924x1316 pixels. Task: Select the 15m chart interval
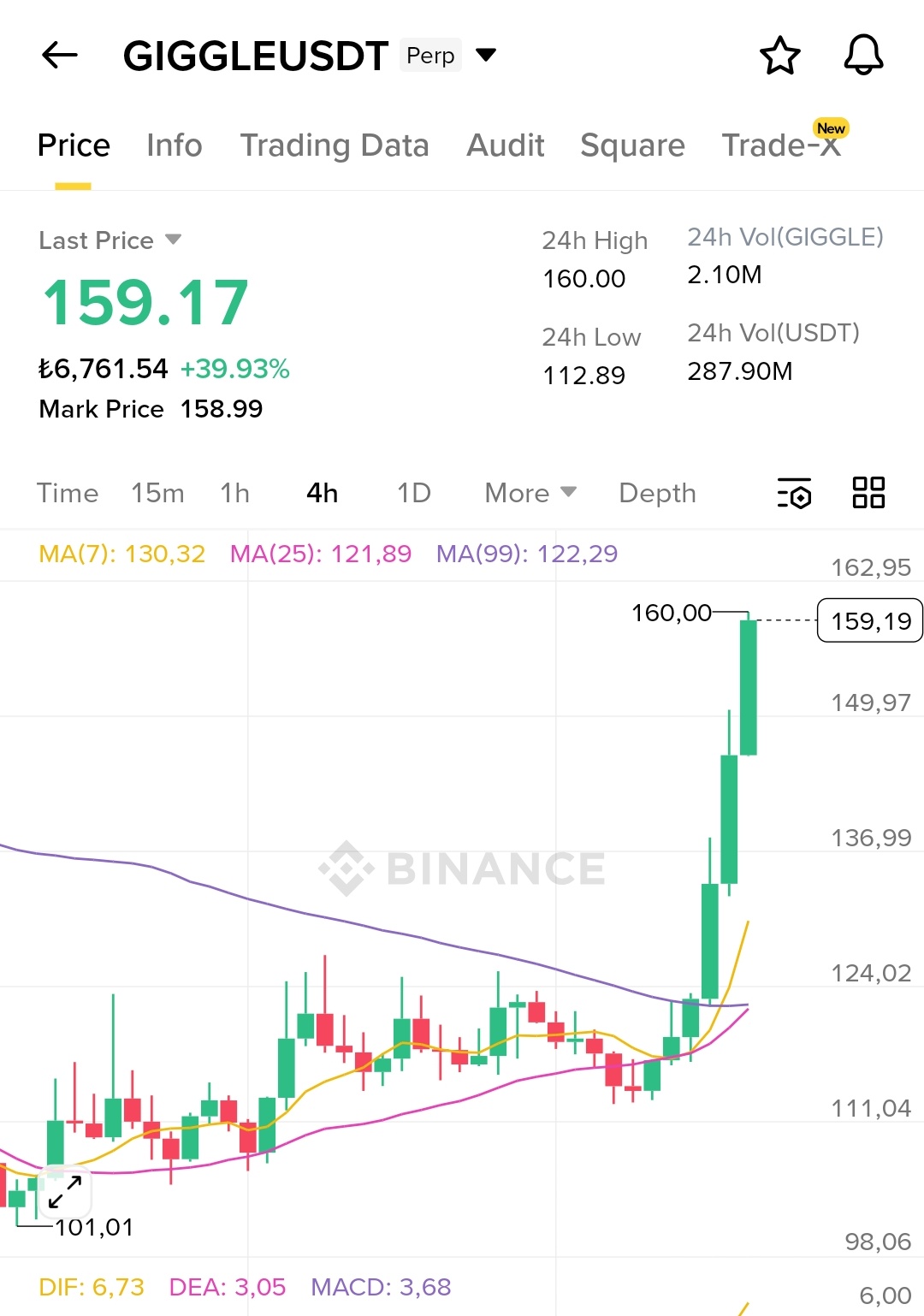point(157,493)
